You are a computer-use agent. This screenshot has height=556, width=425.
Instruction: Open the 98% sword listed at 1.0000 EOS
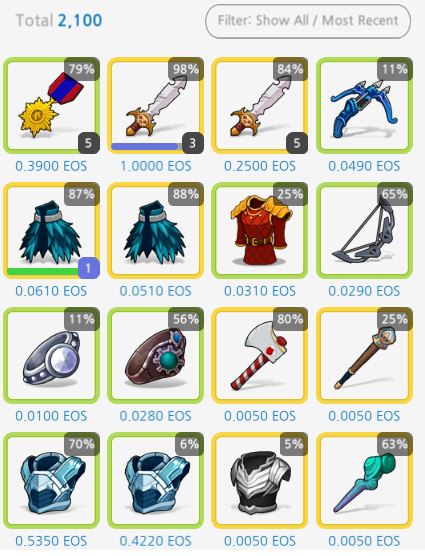coord(156,105)
